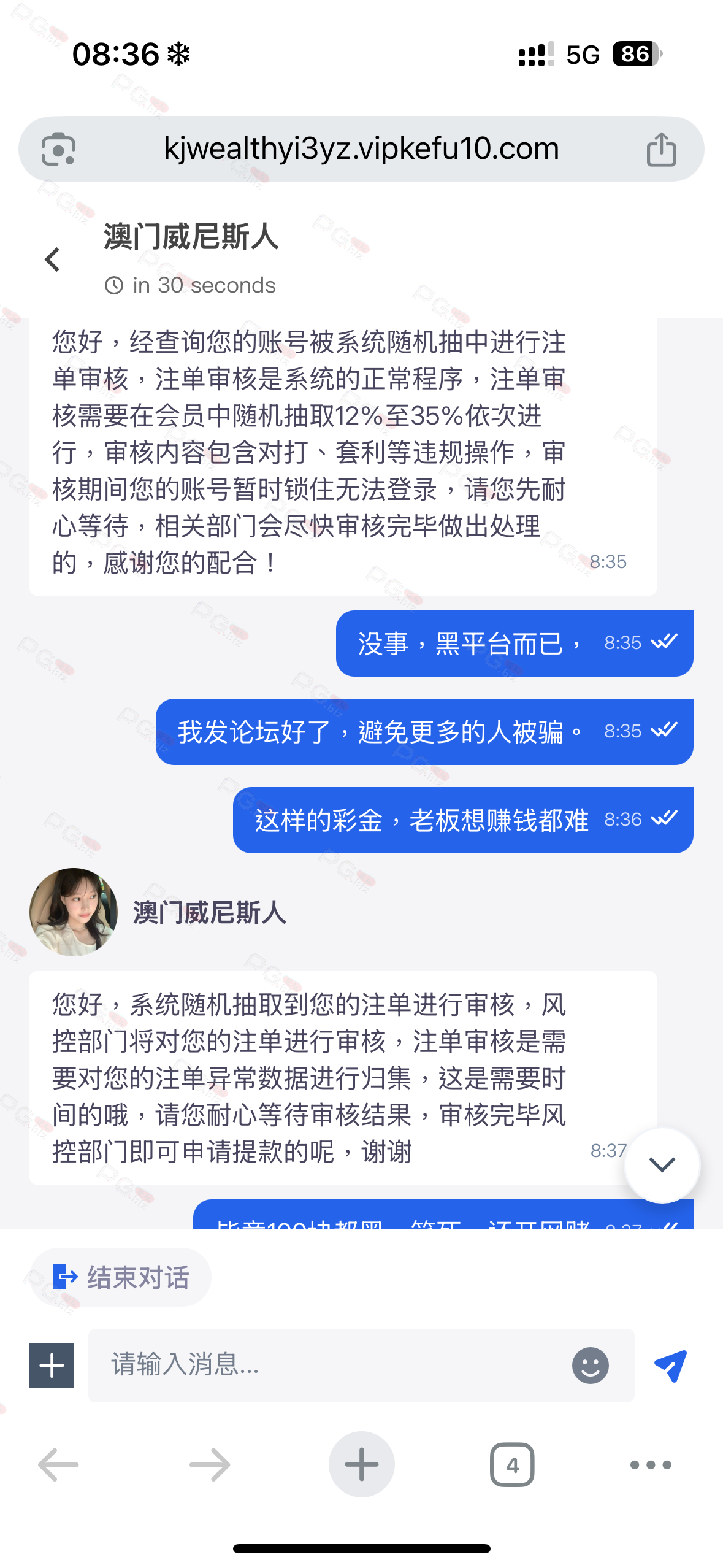The width and height of the screenshot is (723, 1568).
Task: Tap the scan icon in address bar
Action: (58, 149)
